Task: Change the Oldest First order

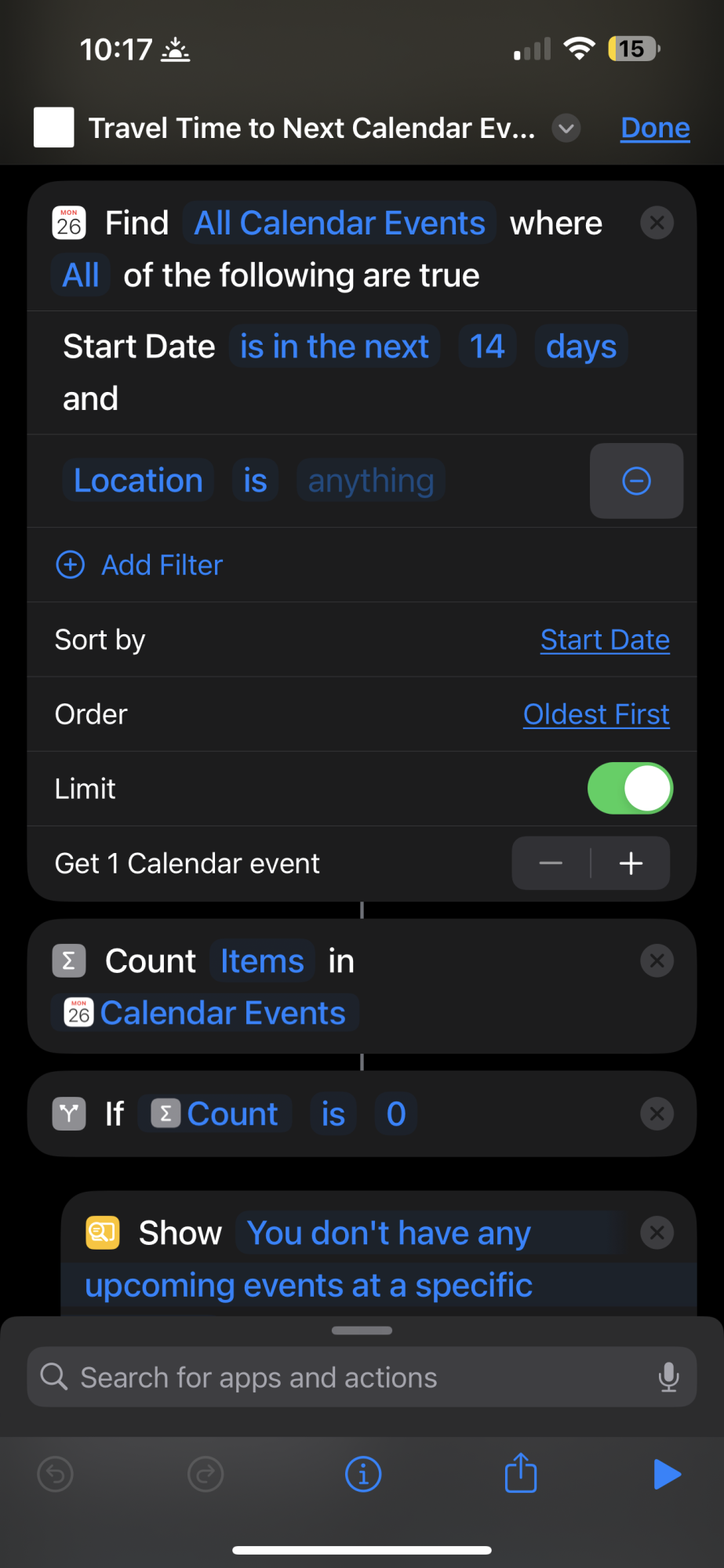Action: click(x=596, y=714)
